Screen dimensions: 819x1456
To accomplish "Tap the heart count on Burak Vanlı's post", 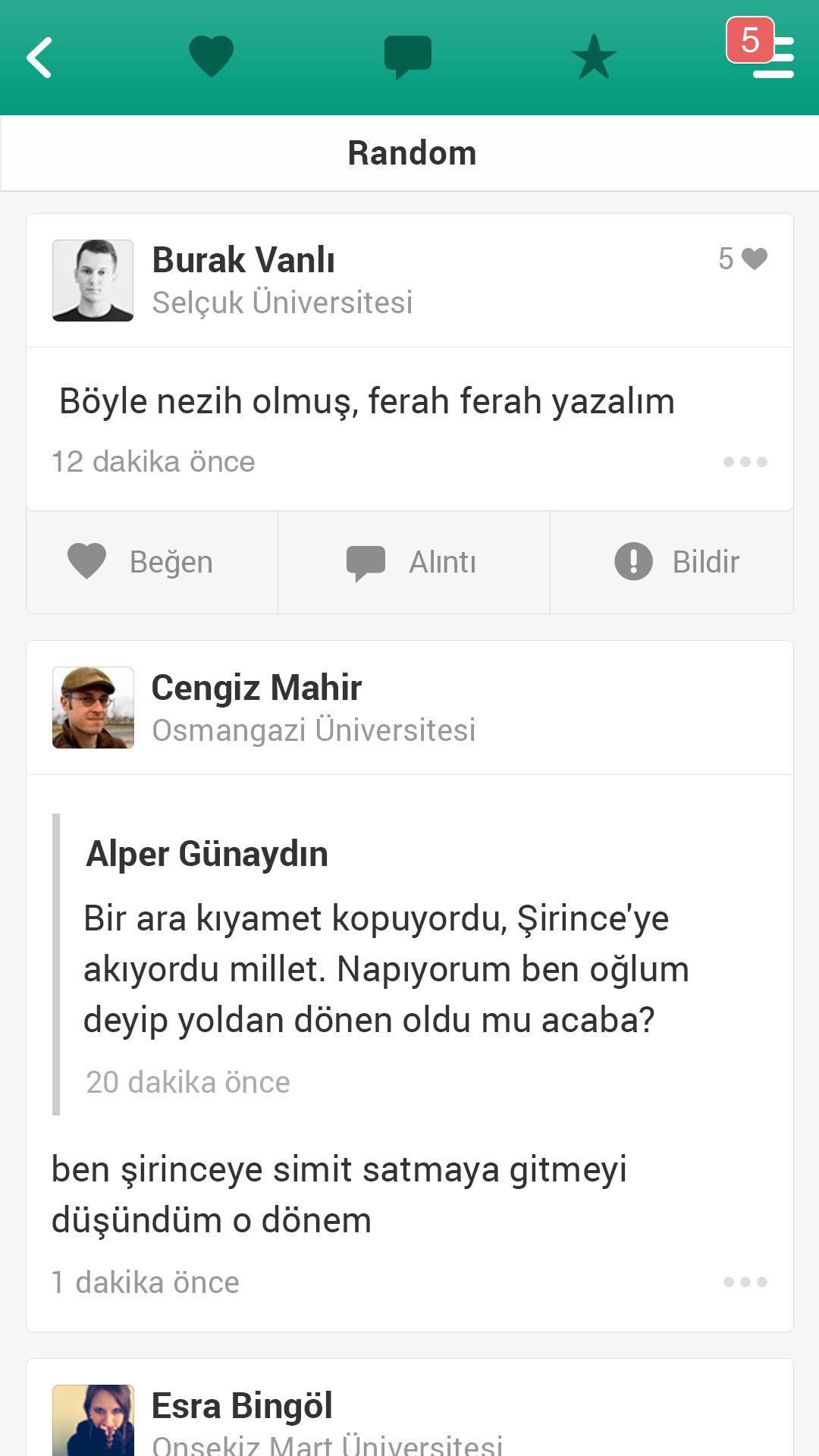I will 743,259.
